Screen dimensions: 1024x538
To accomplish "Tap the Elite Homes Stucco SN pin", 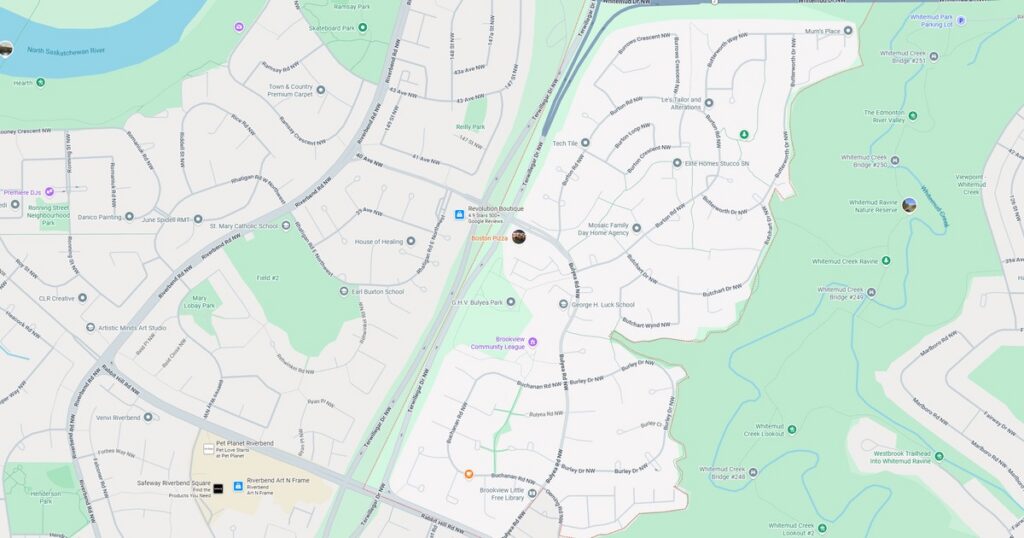I will (677, 163).
